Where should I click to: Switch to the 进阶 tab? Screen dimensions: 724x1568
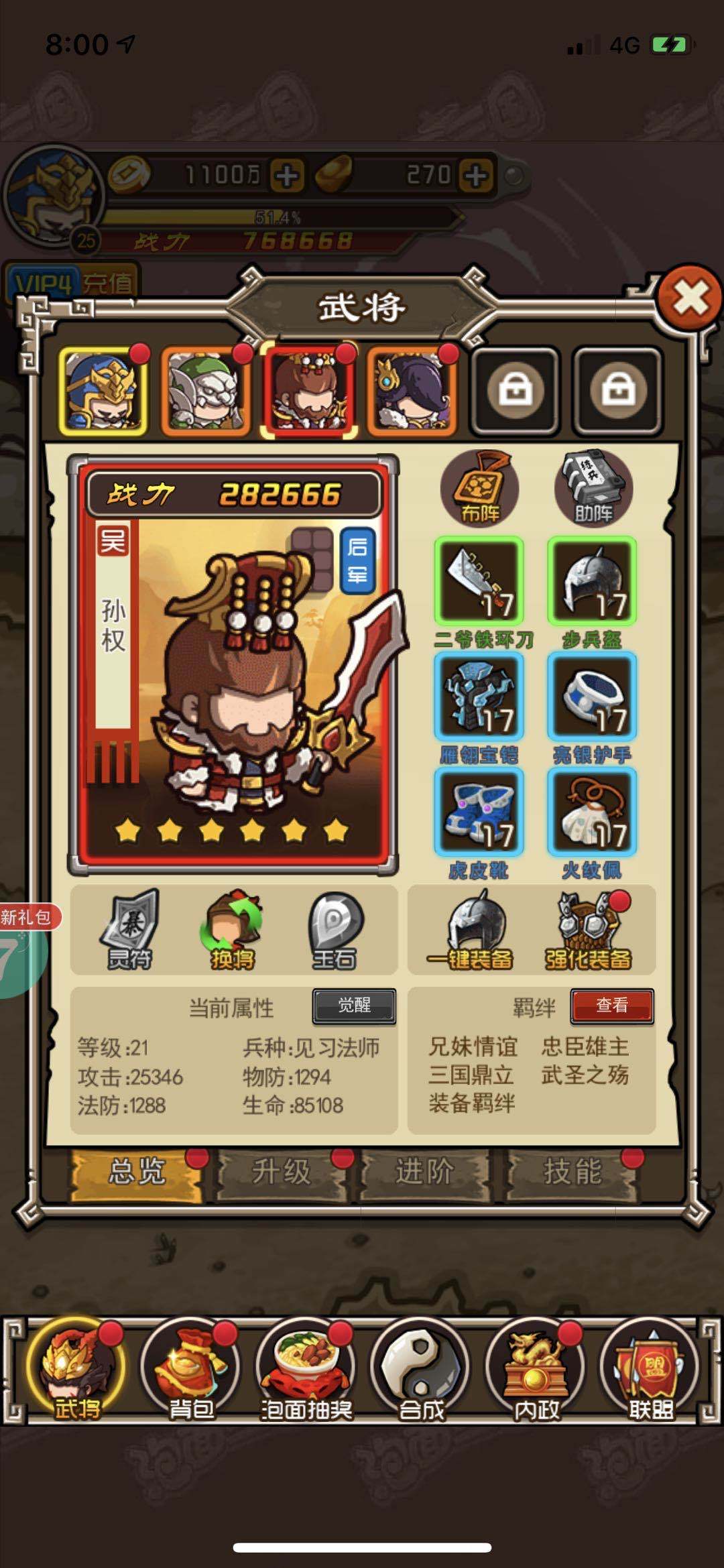(425, 1172)
